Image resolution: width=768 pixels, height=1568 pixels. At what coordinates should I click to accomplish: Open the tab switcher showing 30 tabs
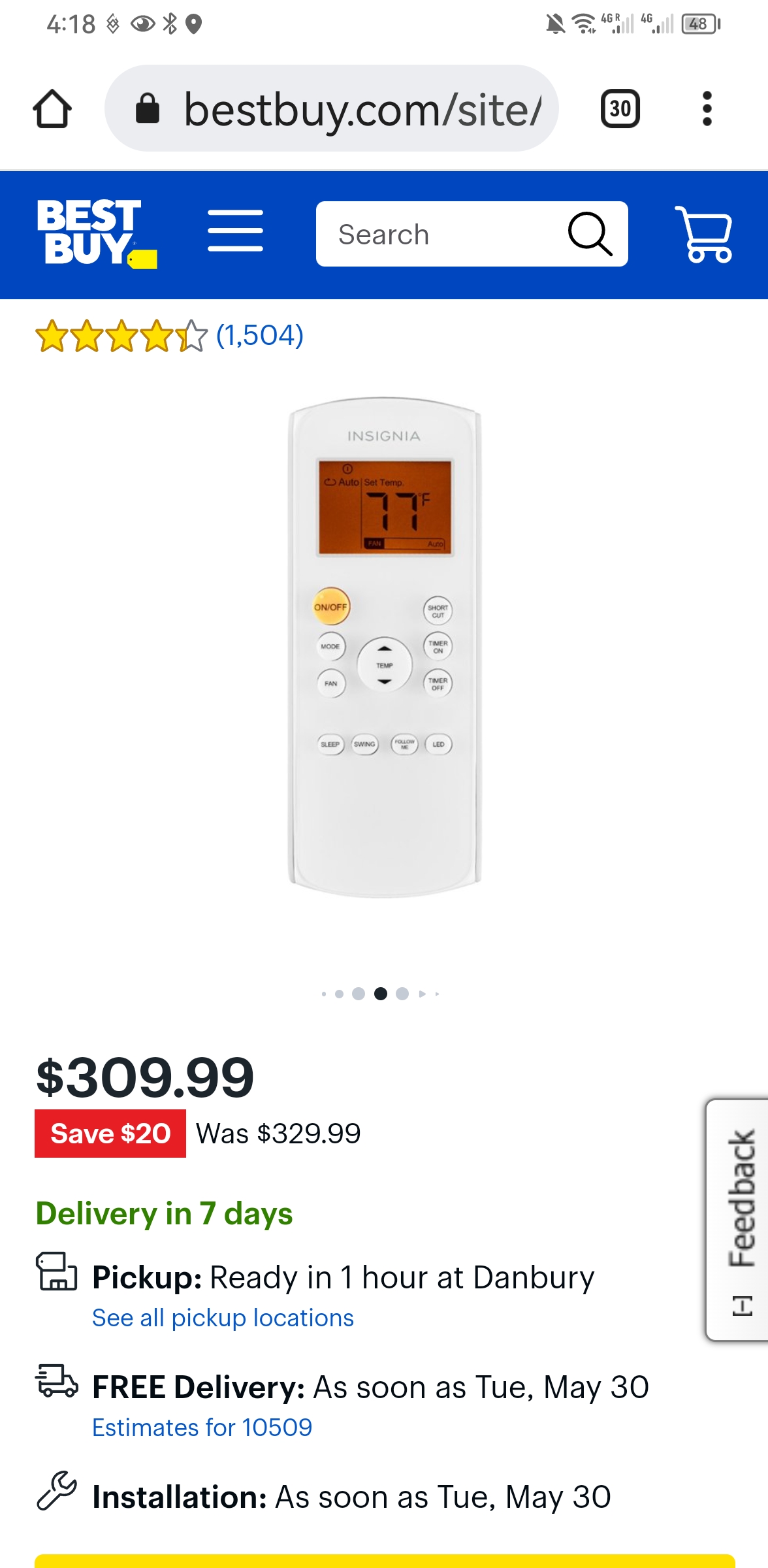click(620, 108)
